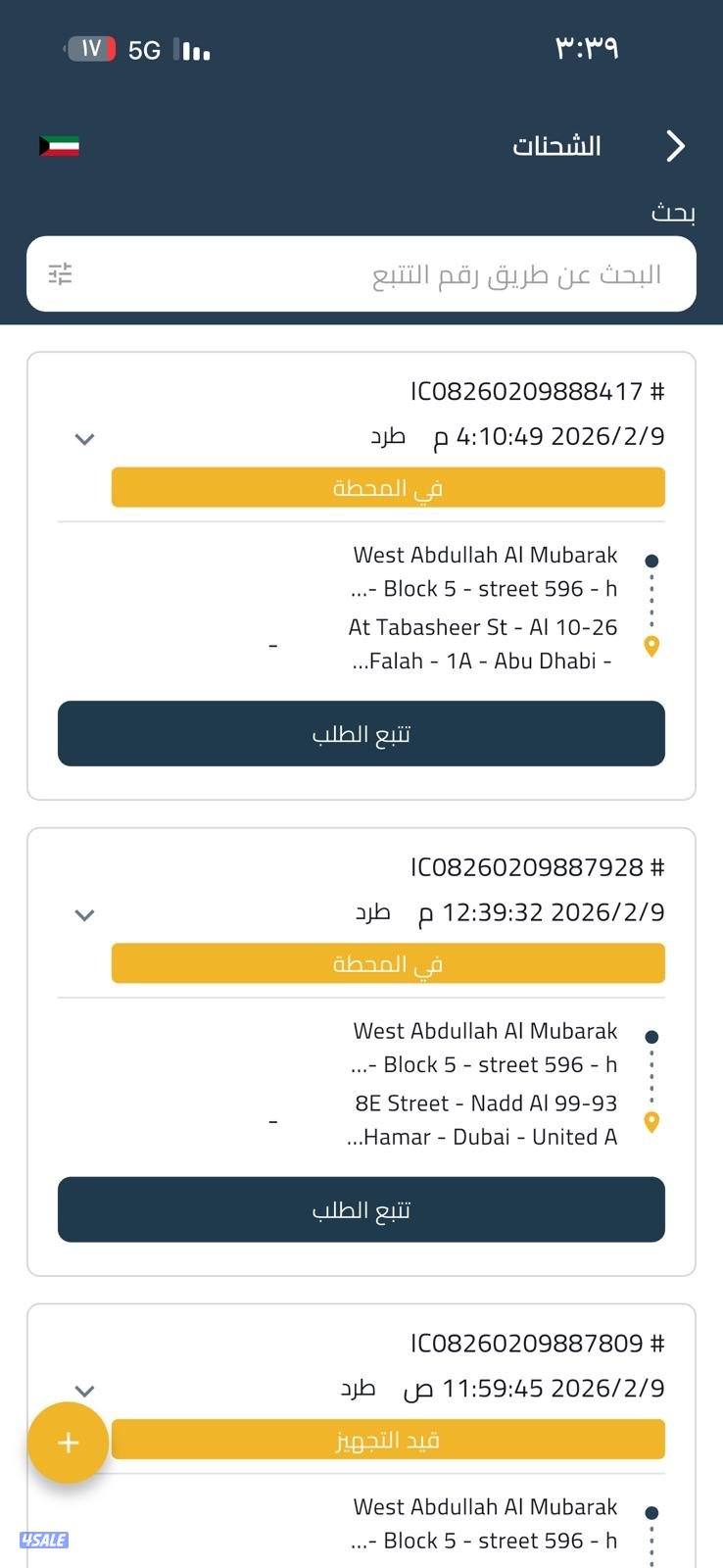Toggle status badge في المحطة on first shipment
Viewport: 723px width, 1568px height.
click(389, 487)
